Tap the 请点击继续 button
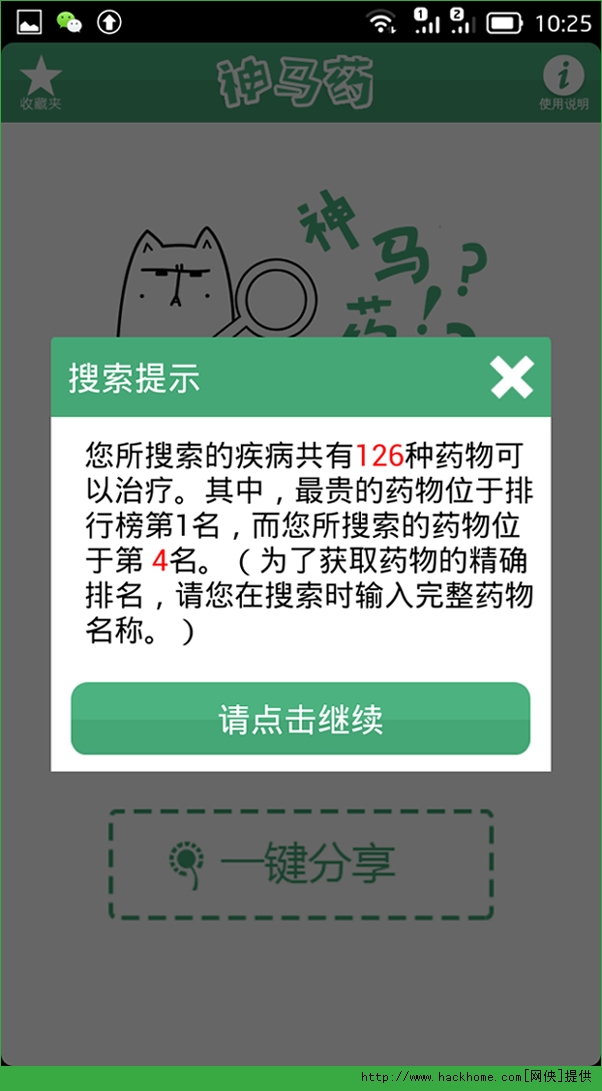 coord(300,719)
